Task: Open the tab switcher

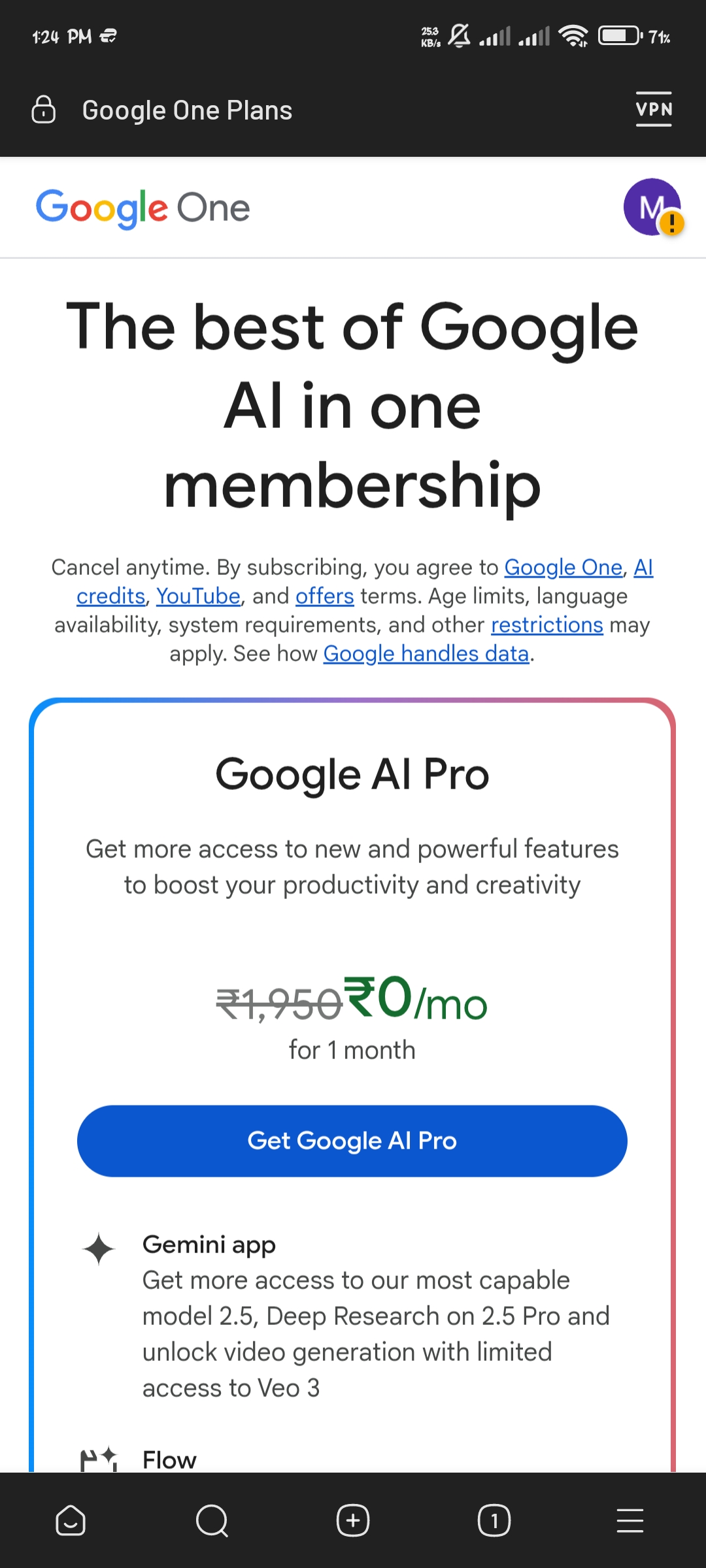Action: tap(494, 1521)
